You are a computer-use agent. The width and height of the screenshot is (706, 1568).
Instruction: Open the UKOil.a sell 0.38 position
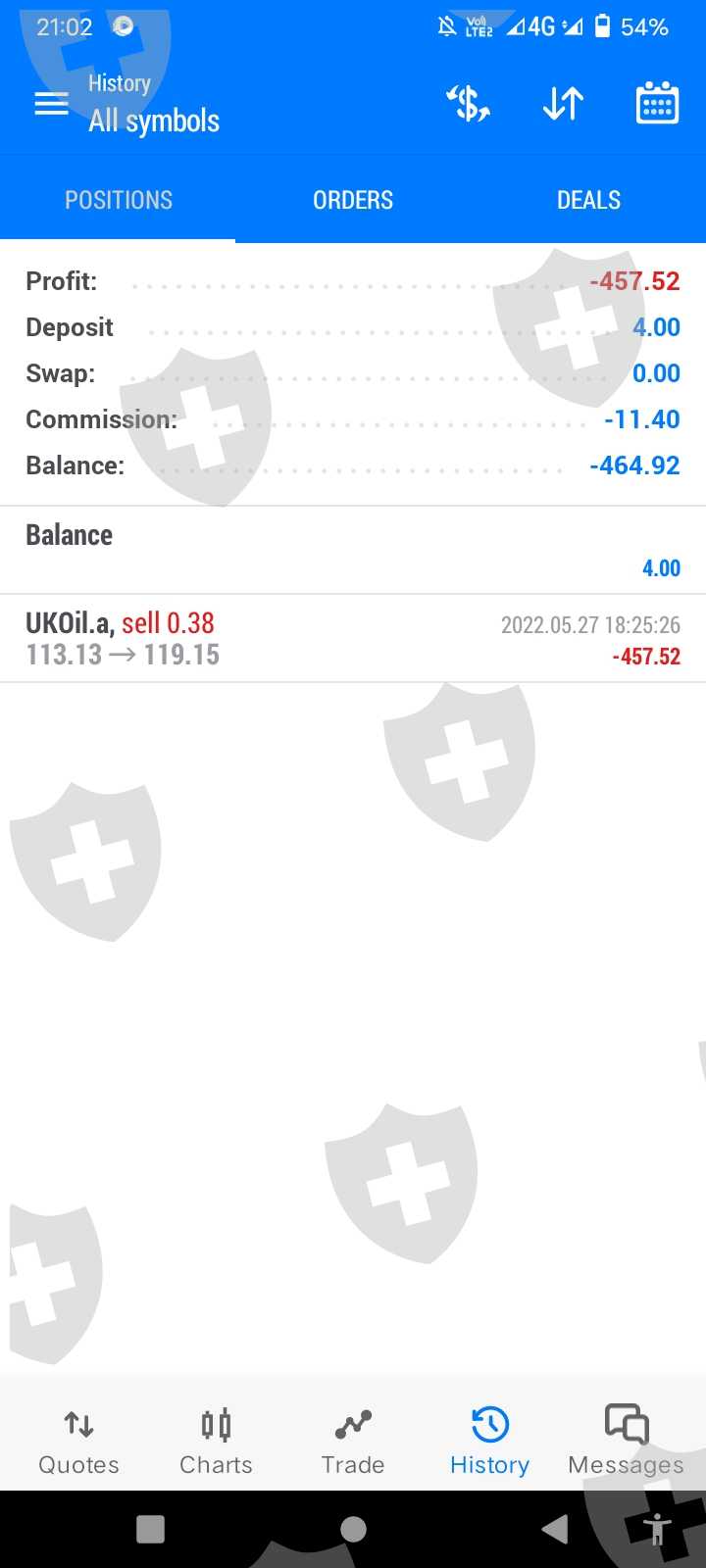click(x=353, y=638)
